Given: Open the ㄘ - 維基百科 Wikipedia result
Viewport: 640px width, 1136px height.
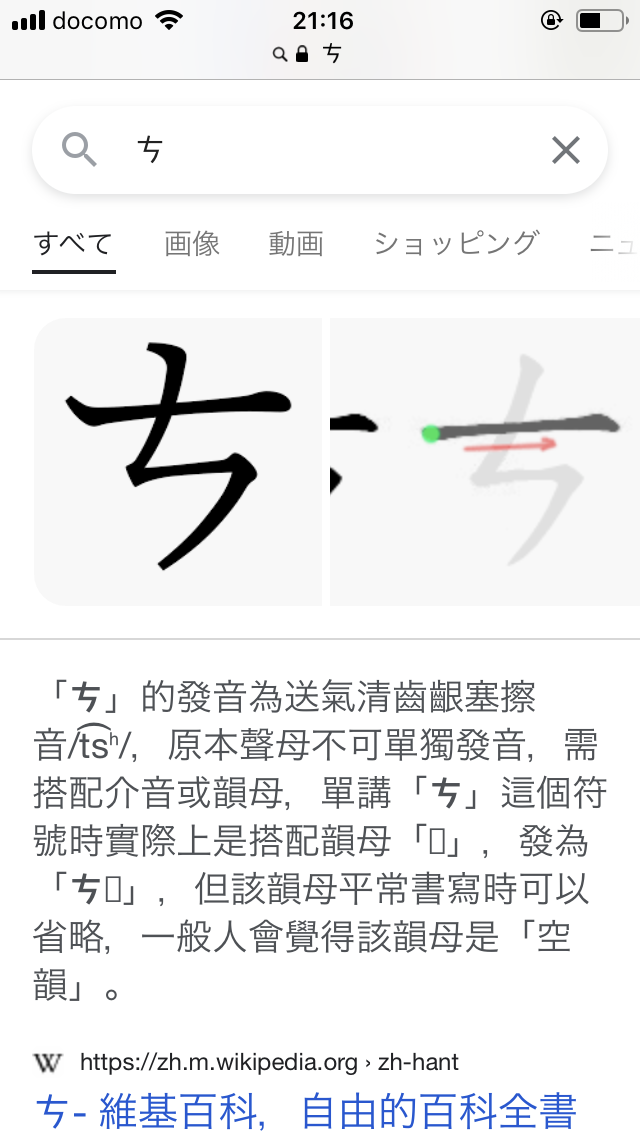Looking at the screenshot, I should click(306, 1111).
